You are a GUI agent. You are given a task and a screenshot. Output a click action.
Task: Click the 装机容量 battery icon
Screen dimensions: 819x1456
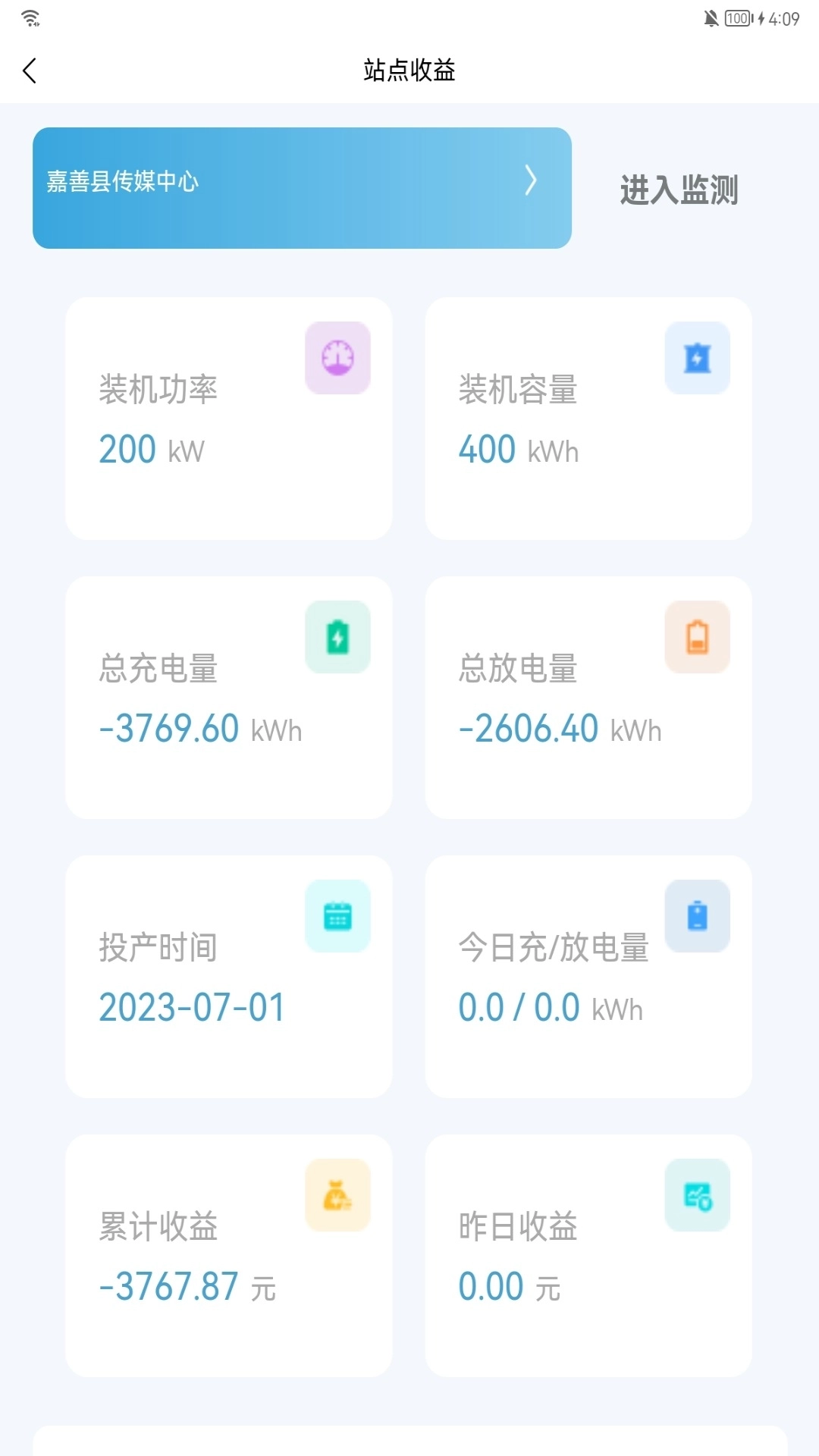pos(696,358)
